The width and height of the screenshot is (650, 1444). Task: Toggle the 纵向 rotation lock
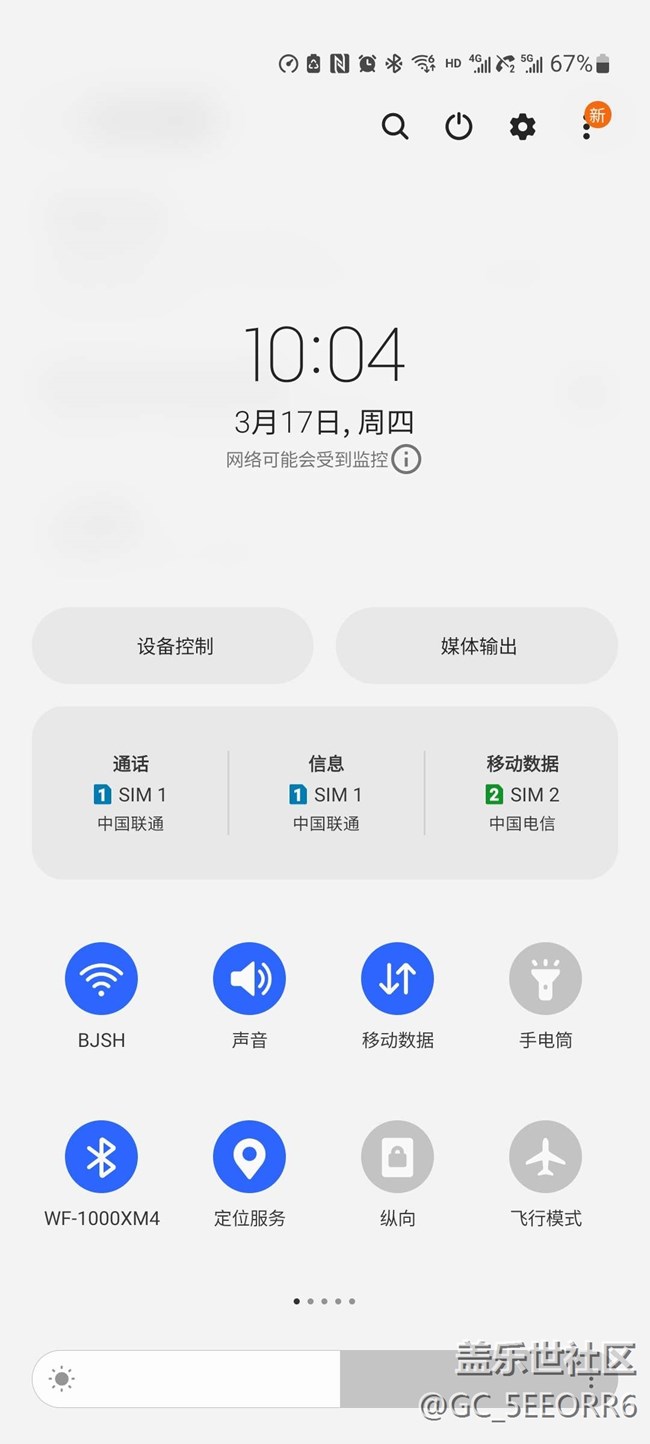(397, 1156)
